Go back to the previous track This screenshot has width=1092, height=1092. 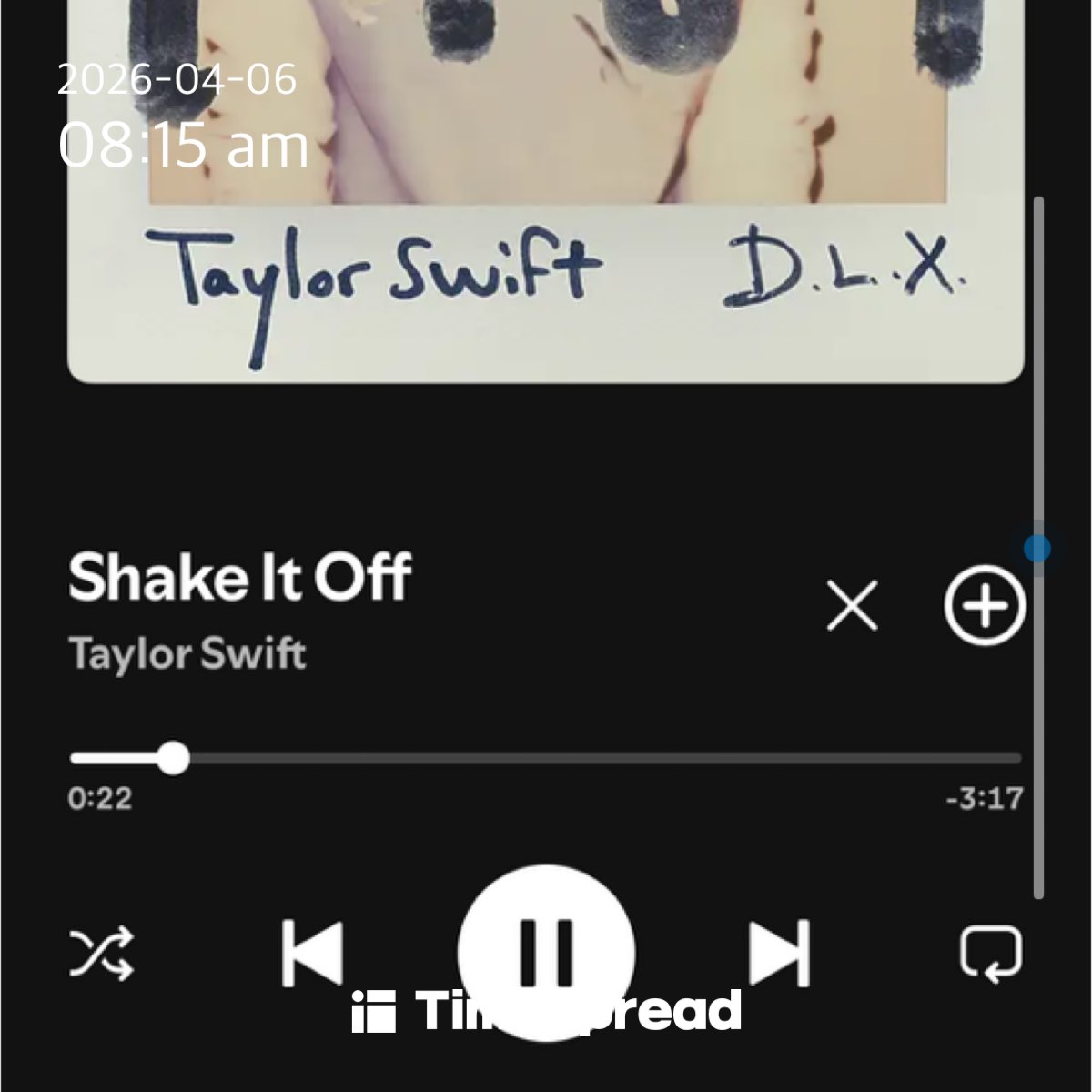point(312,953)
